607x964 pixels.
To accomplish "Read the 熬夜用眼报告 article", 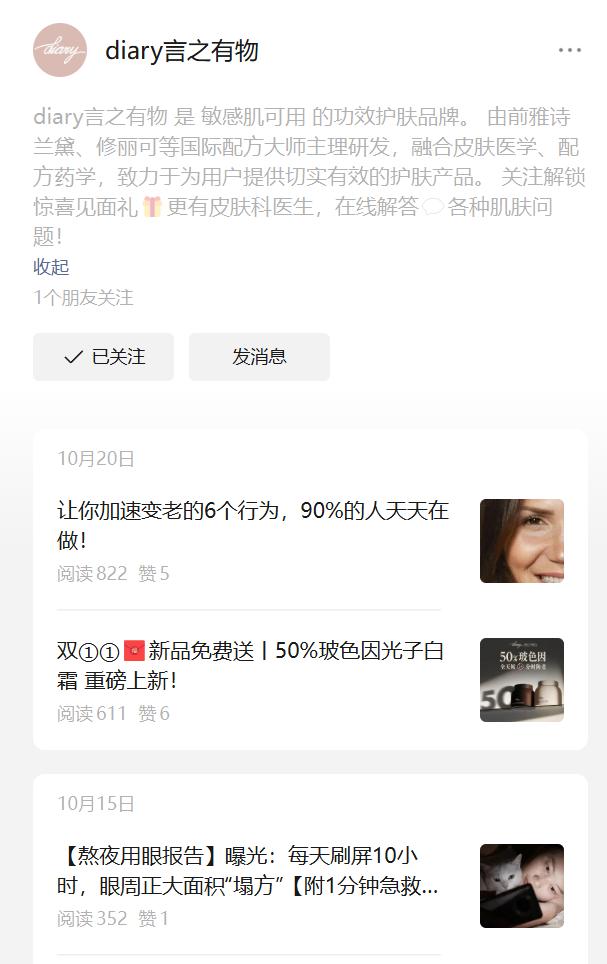I will click(x=248, y=871).
